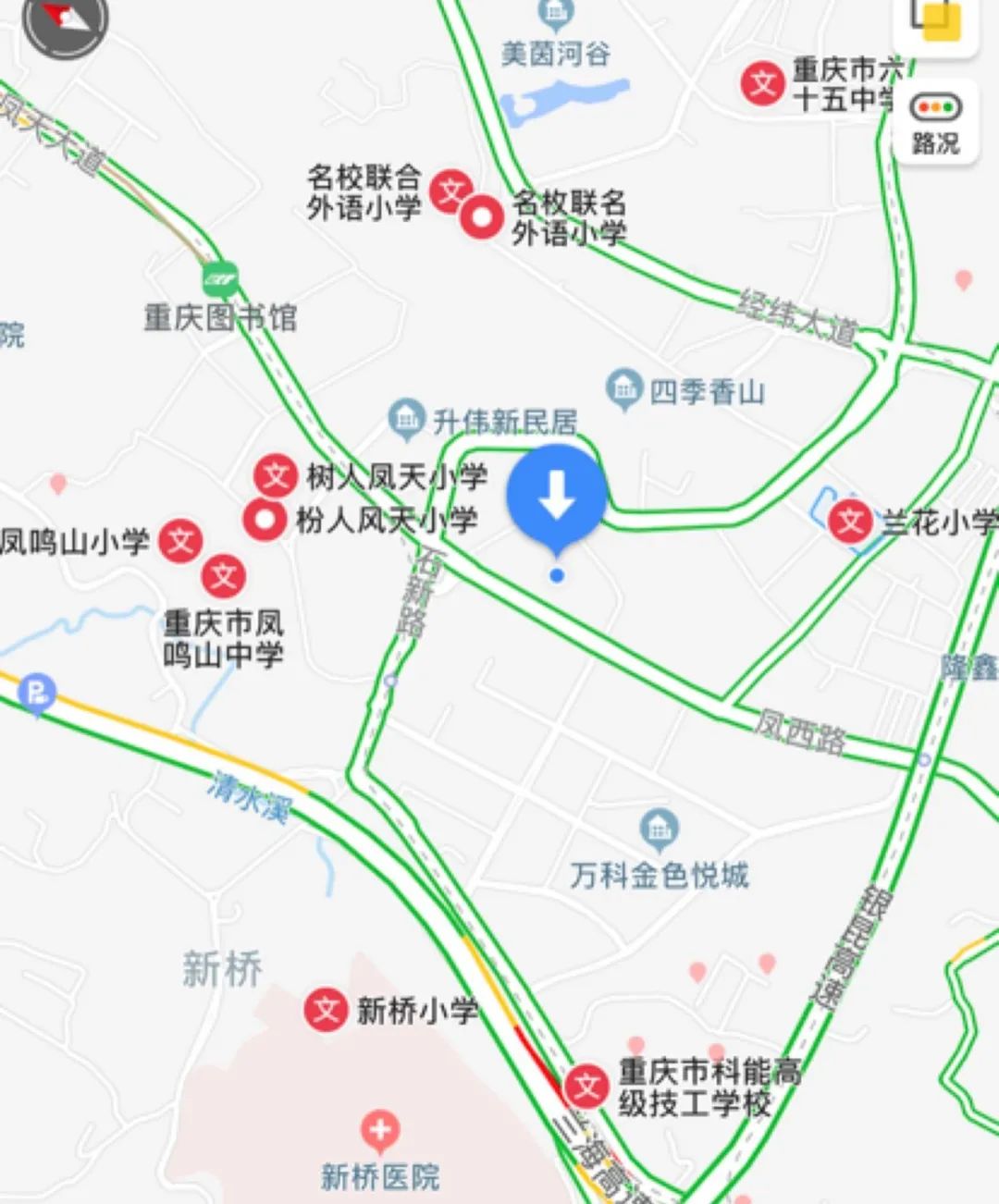Select the 名校联合外语小学 school marker

pyautogui.click(x=450, y=191)
